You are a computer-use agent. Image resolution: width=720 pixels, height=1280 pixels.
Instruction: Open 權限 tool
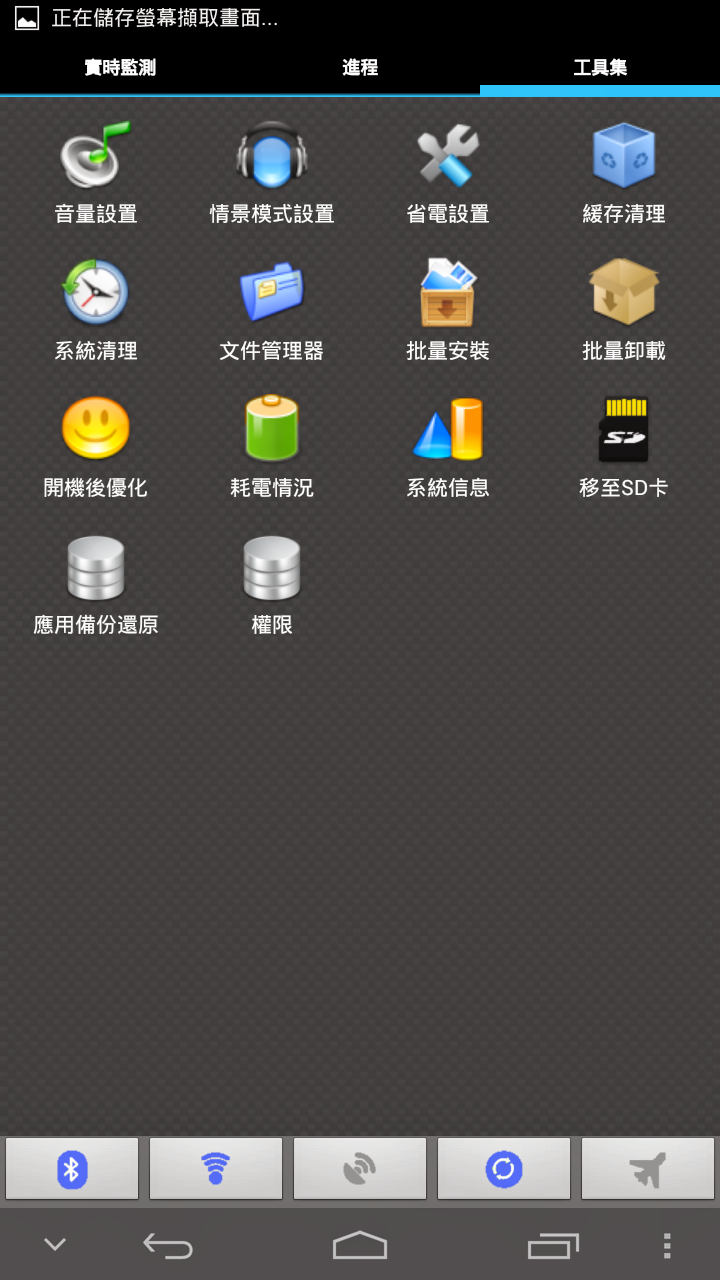point(272,583)
